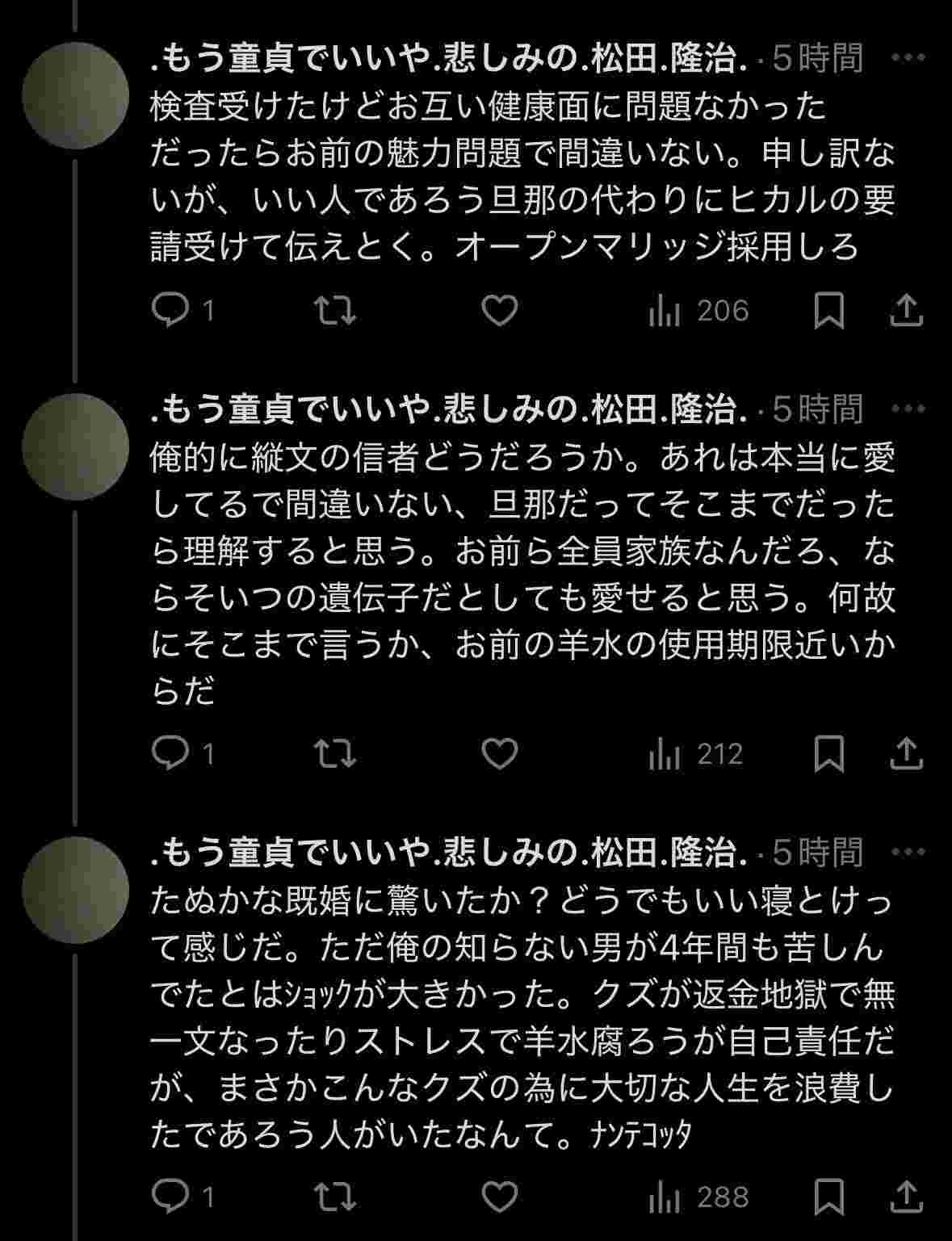Open overflow menu of the 検査受けたけど tweet
This screenshot has width=952, height=1241.
[908, 58]
